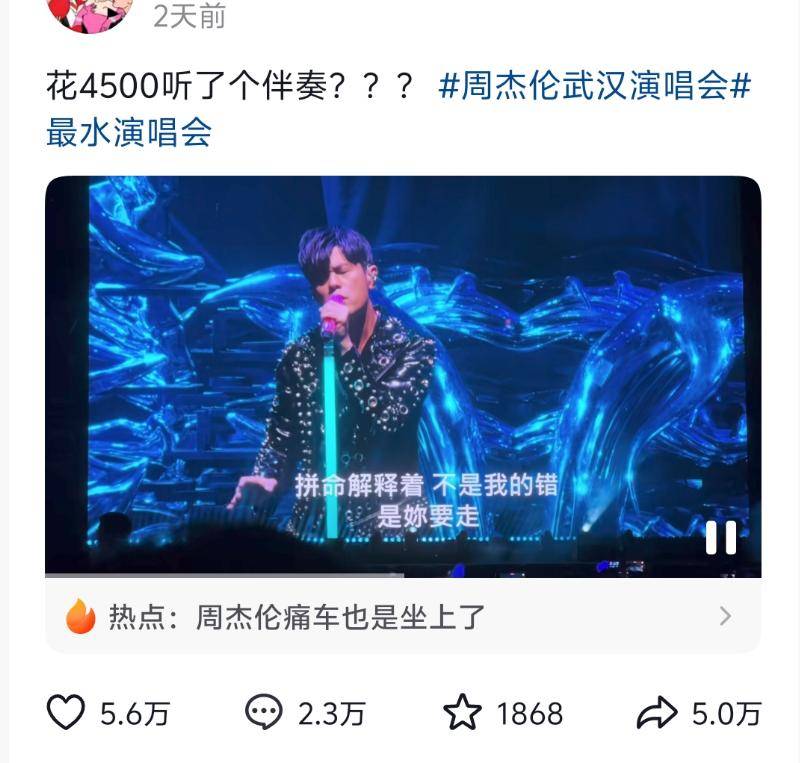Favorite this post with the star icon
The width and height of the screenshot is (800, 763).
pos(462,713)
